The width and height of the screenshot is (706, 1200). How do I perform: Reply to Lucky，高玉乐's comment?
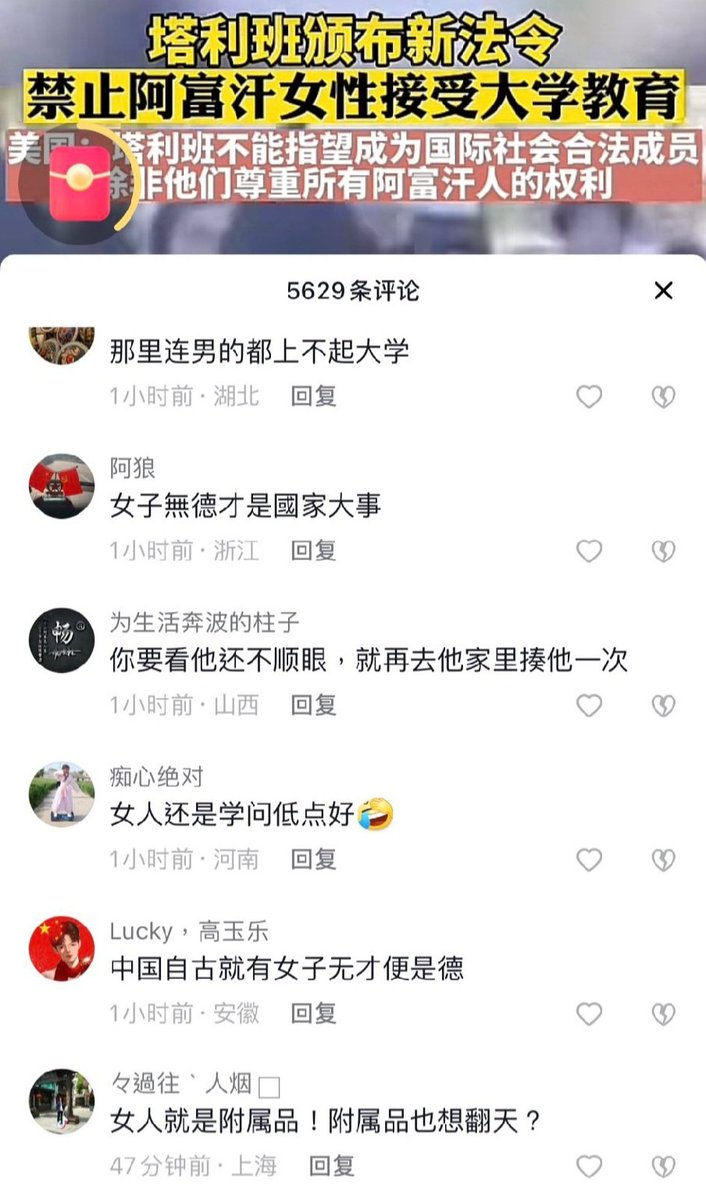pyautogui.click(x=313, y=1013)
